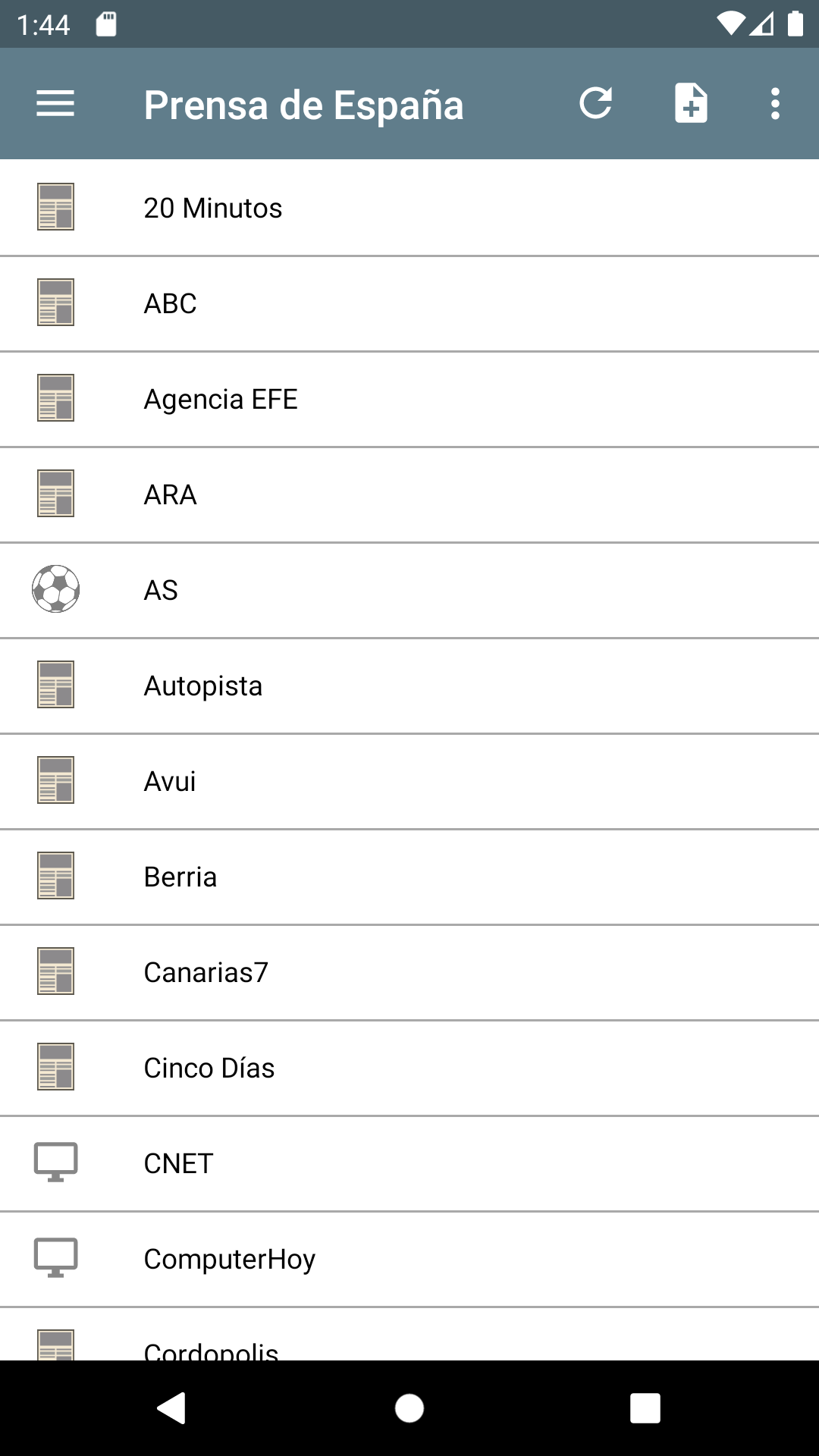Image resolution: width=819 pixels, height=1456 pixels.
Task: Tap the Berria row
Action: [409, 877]
